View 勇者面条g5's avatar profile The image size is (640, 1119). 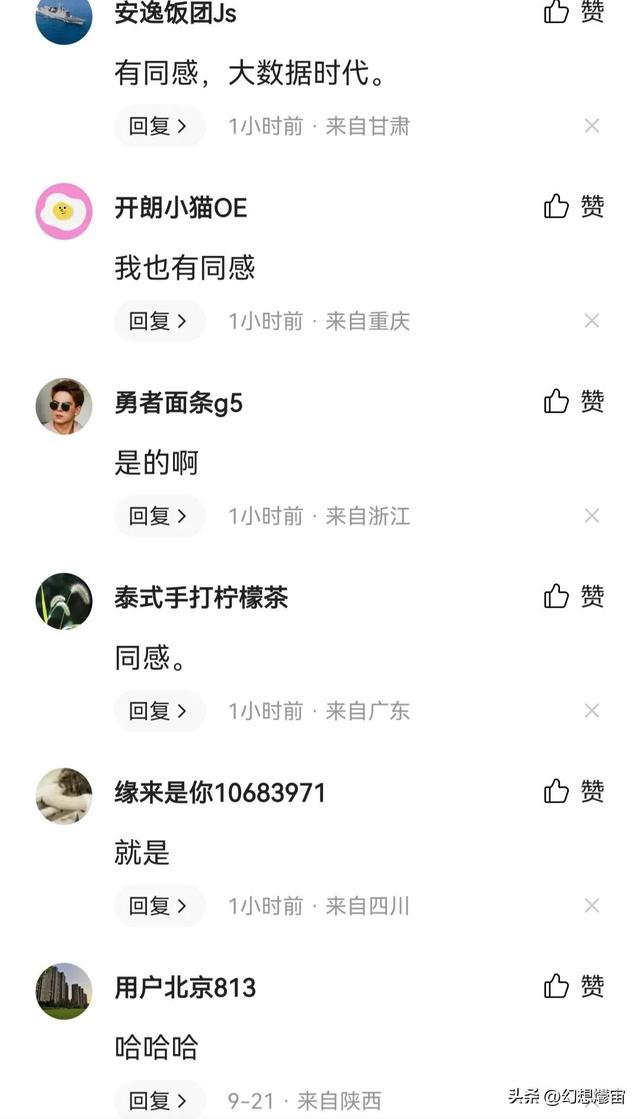tap(64, 406)
